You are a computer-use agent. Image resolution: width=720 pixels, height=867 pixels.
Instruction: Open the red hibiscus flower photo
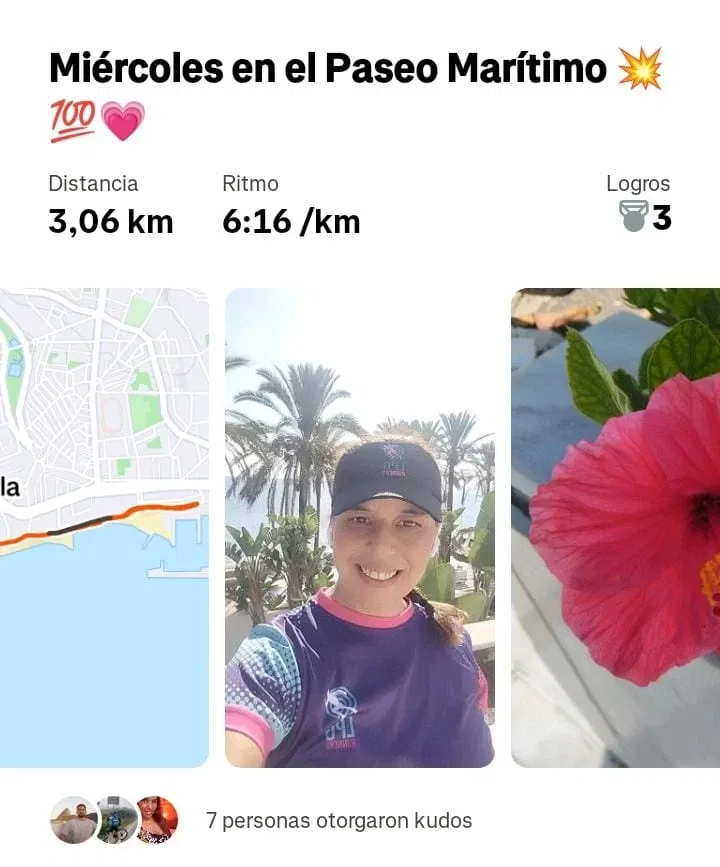pos(616,528)
